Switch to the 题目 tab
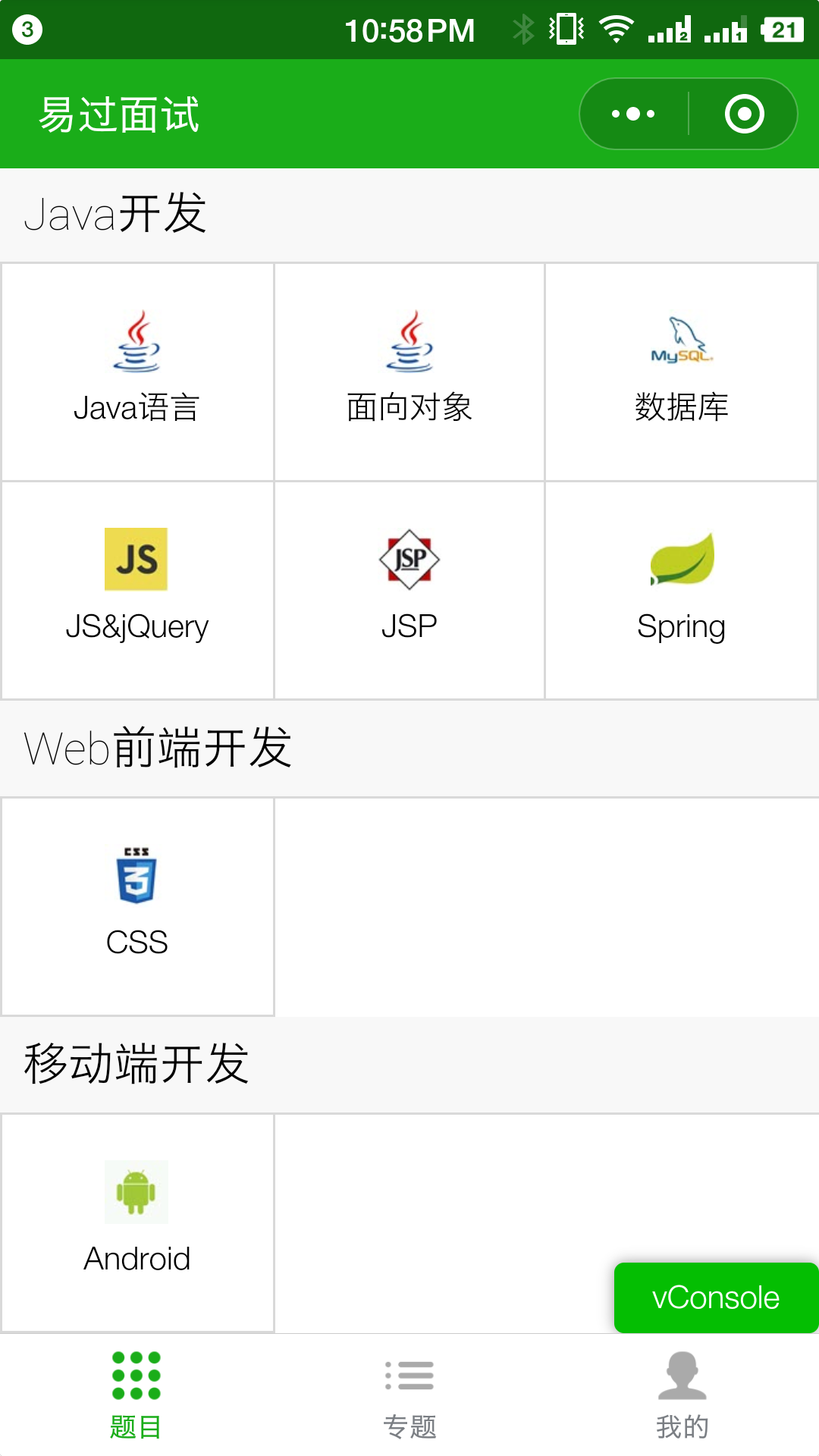 pyautogui.click(x=136, y=1395)
